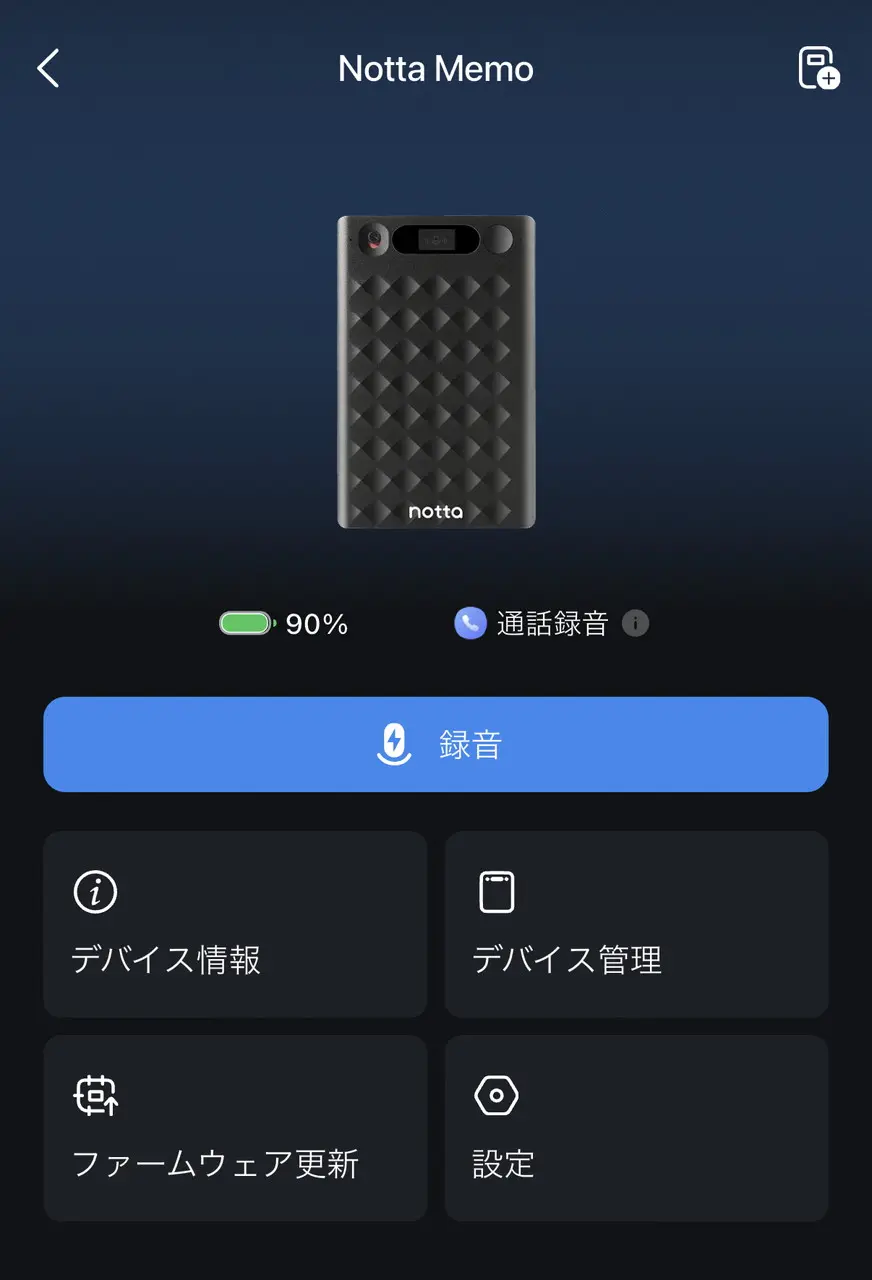Open the 設定 card
The width and height of the screenshot is (872, 1280).
click(636, 1128)
